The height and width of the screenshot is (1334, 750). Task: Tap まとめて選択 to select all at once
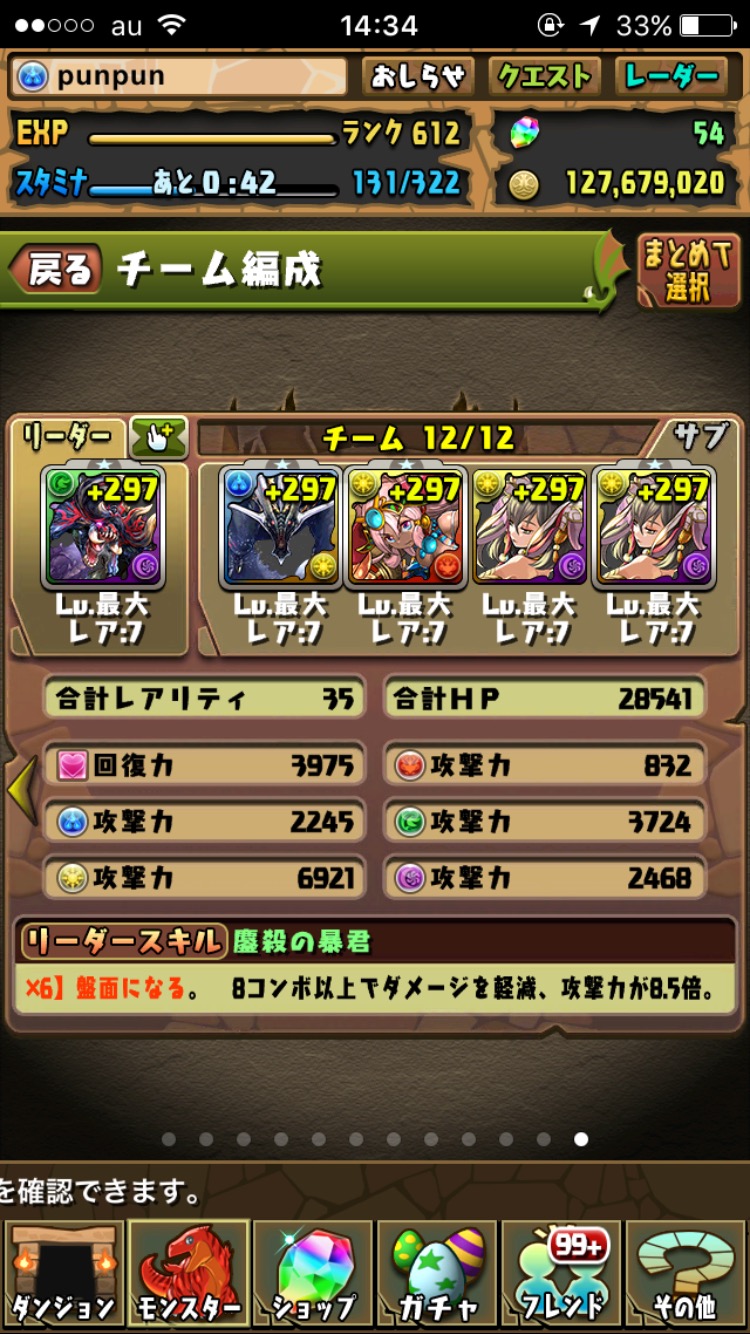688,271
